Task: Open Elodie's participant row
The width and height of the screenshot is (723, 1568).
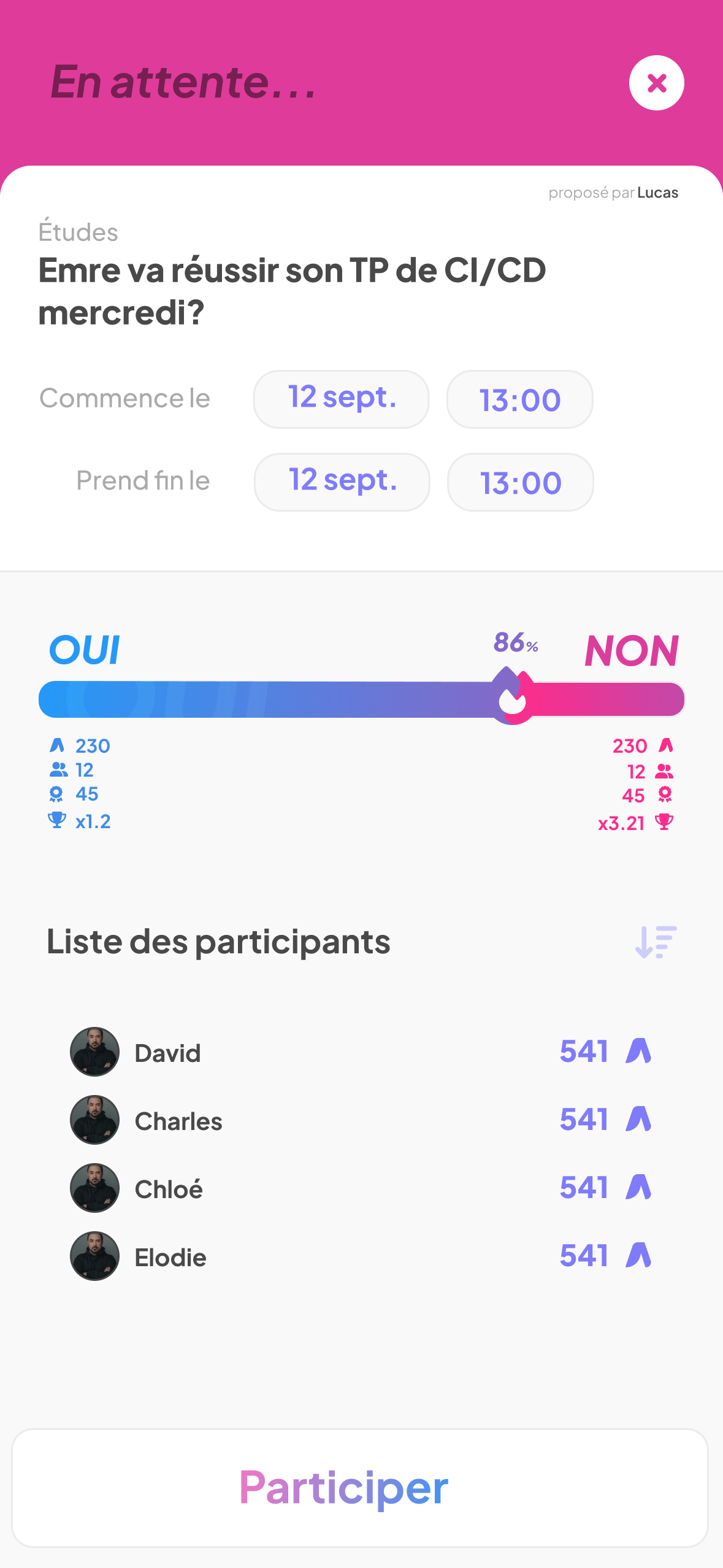Action: click(x=361, y=1256)
